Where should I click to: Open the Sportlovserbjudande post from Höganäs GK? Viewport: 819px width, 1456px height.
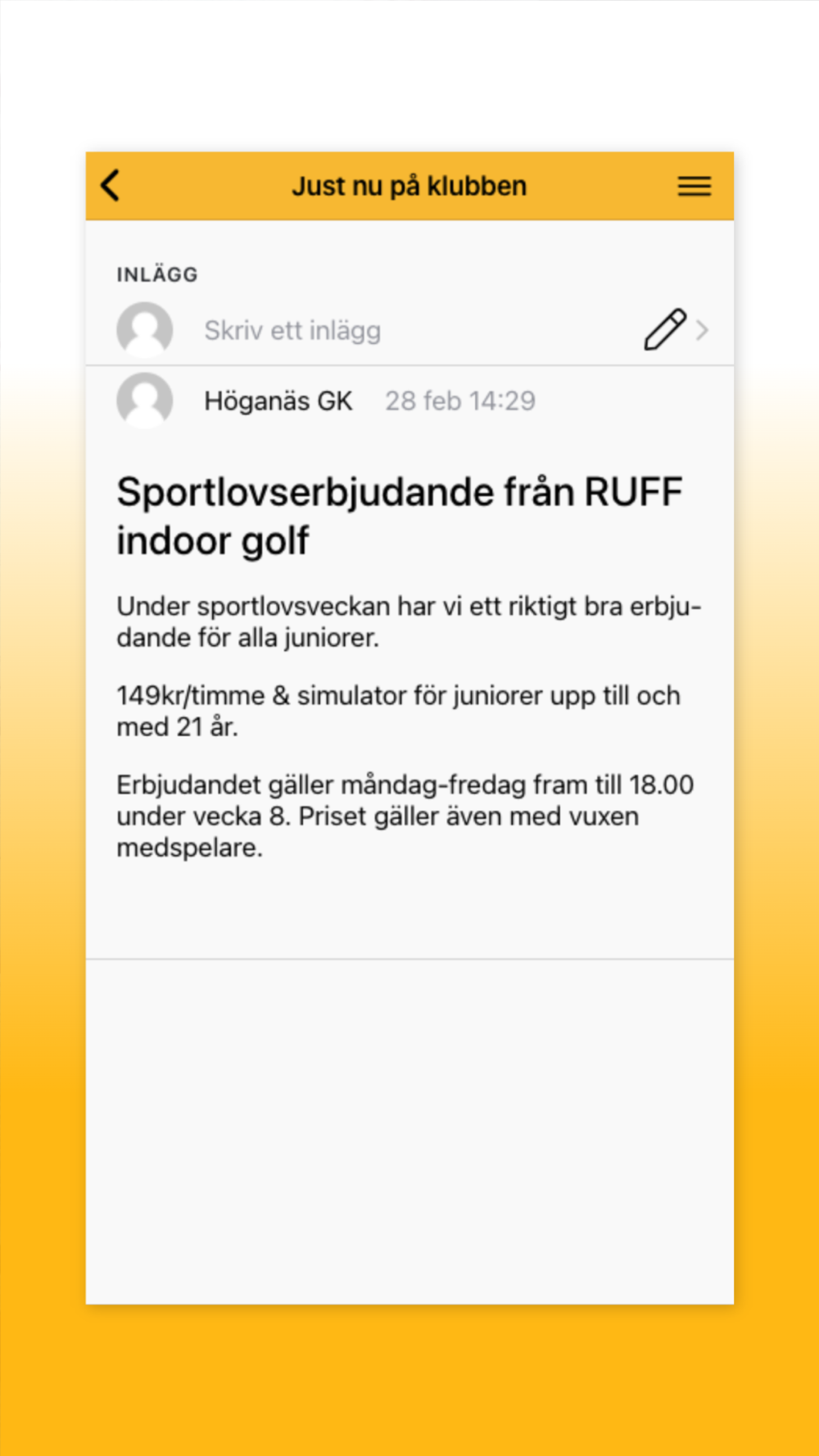tap(409, 662)
